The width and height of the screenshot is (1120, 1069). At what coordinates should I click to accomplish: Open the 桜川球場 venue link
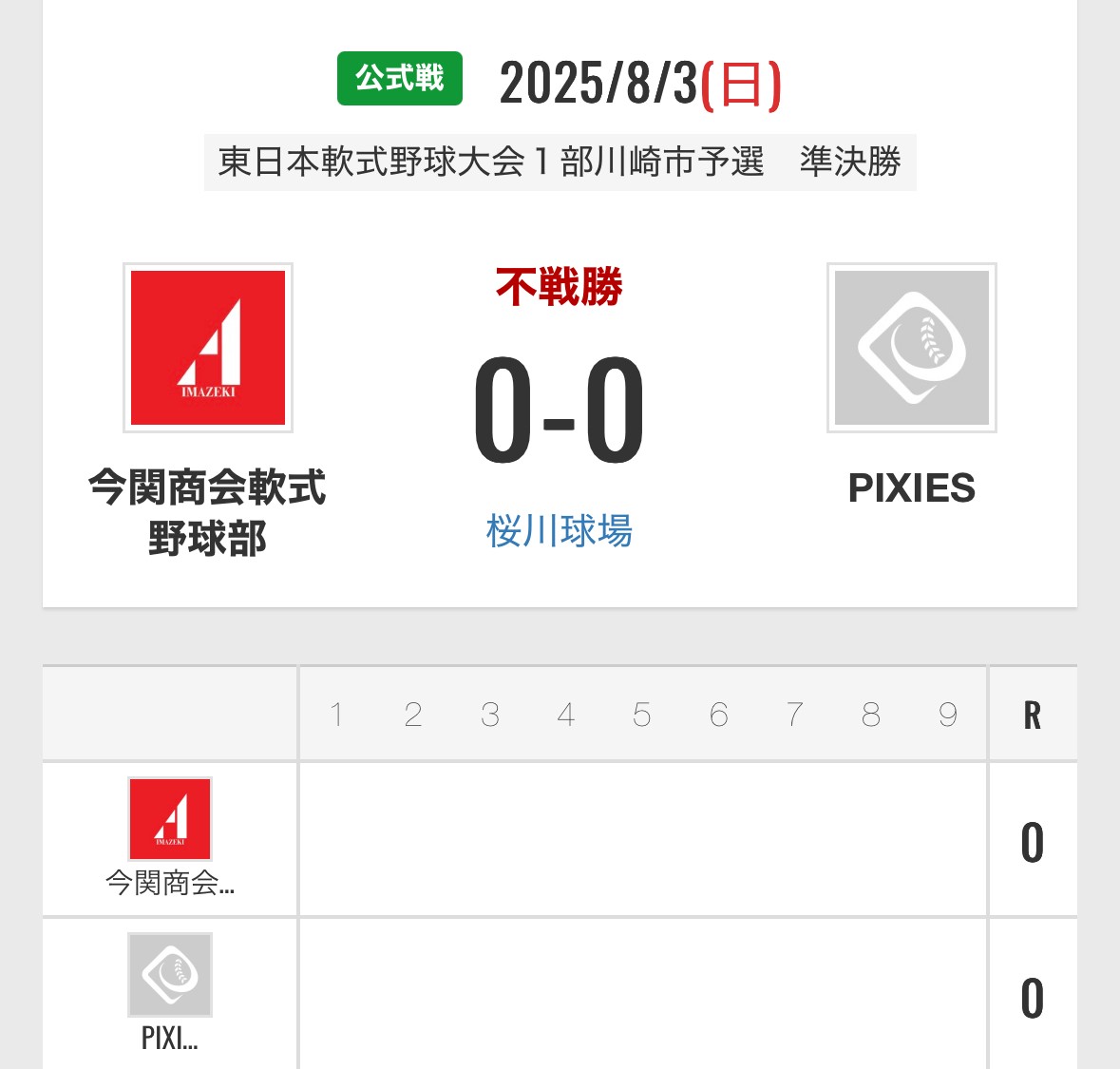559,530
